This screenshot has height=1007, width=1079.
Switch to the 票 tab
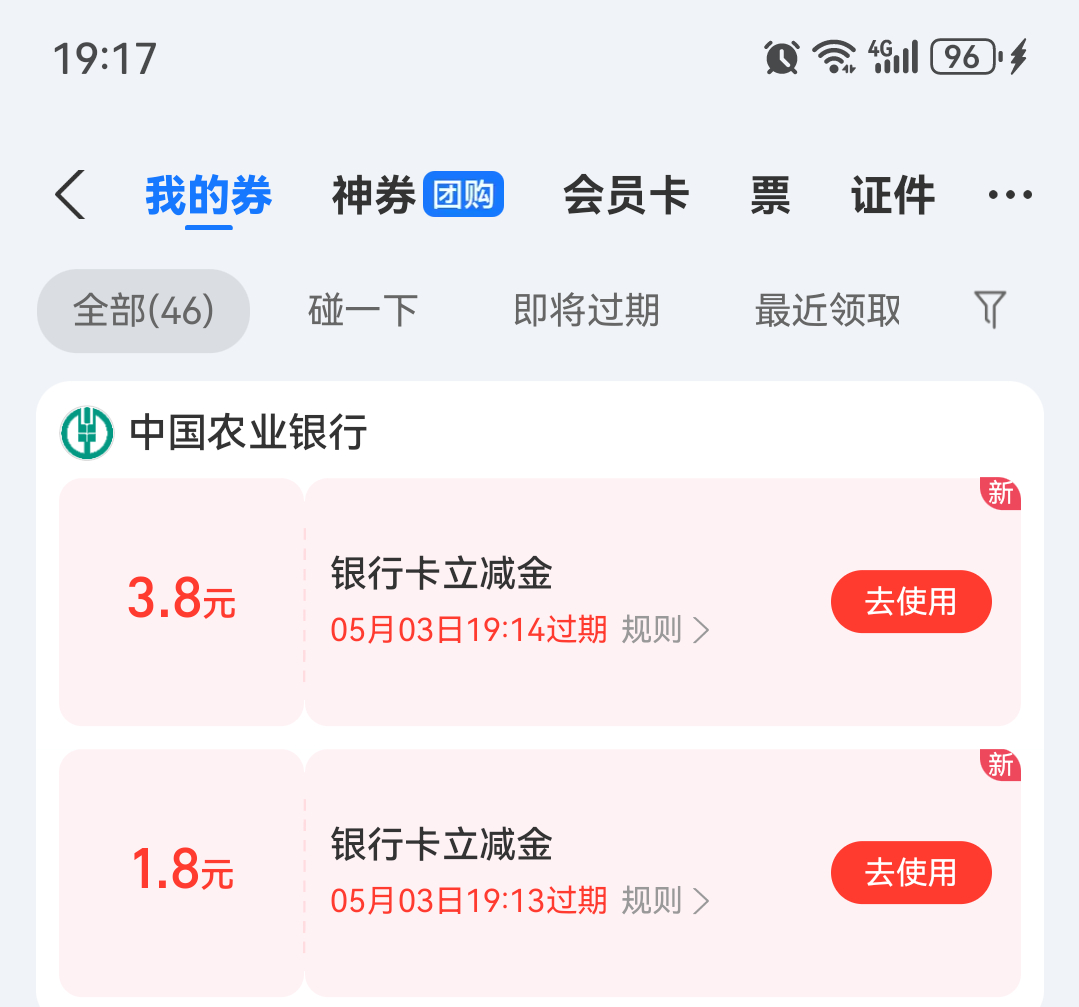pos(770,195)
